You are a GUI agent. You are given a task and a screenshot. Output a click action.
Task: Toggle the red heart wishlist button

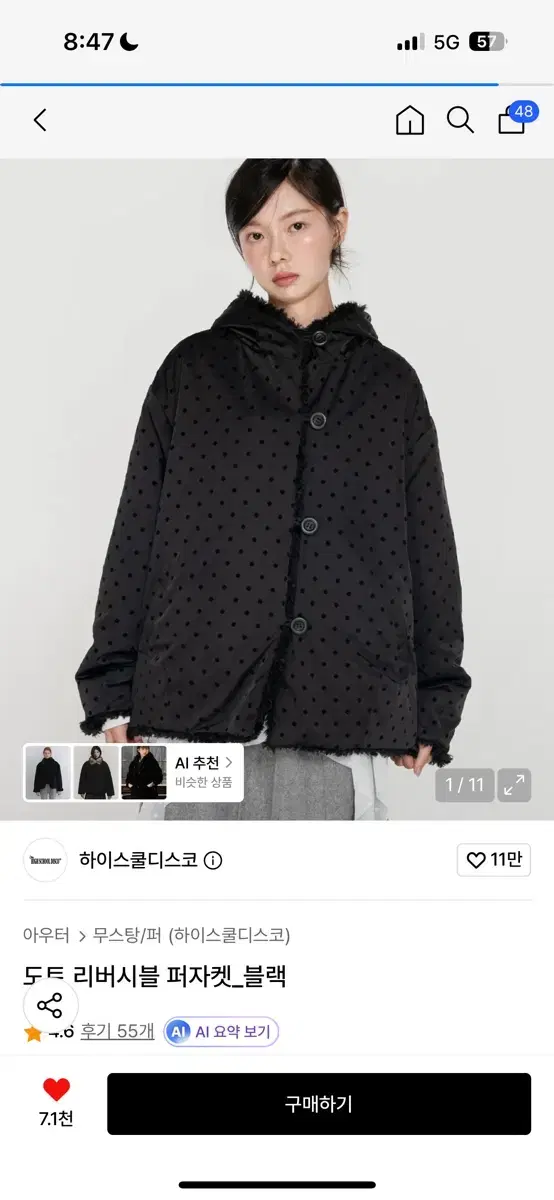pyautogui.click(x=57, y=1091)
